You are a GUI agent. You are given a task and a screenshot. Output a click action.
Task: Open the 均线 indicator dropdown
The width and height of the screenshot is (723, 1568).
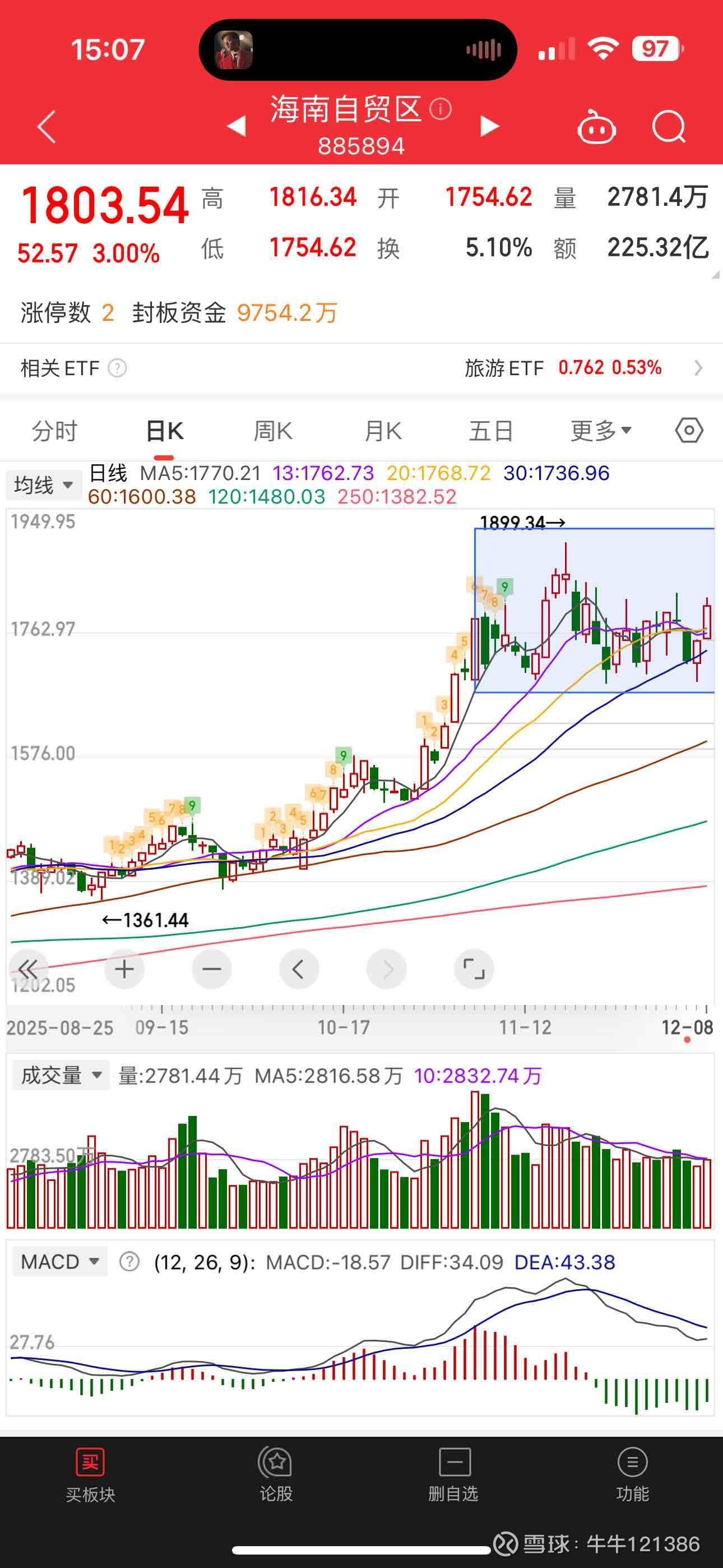(x=41, y=485)
